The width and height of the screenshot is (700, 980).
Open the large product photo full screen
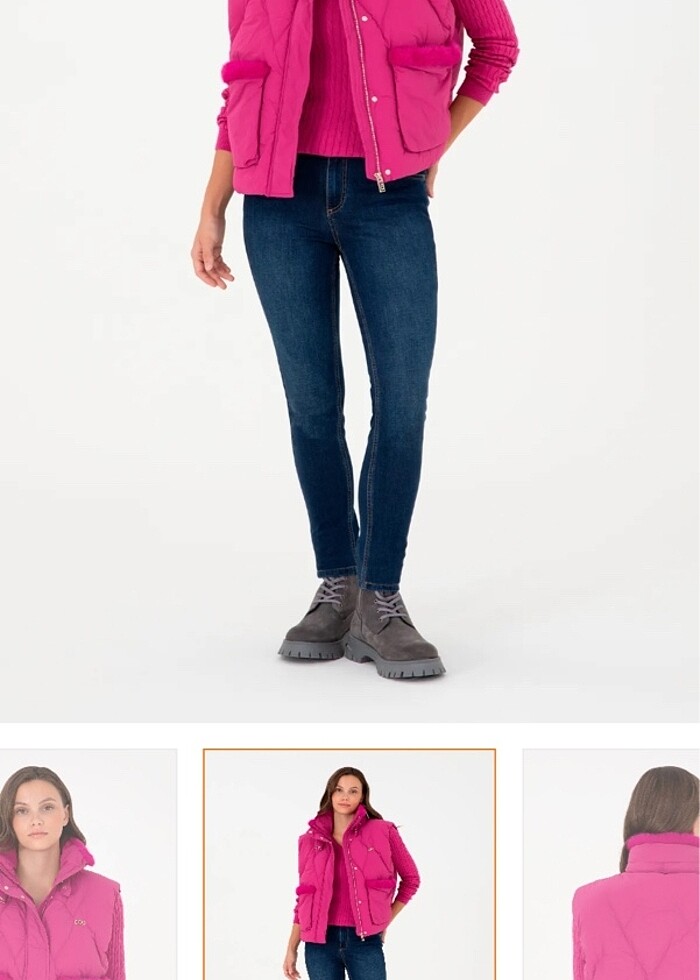350,360
